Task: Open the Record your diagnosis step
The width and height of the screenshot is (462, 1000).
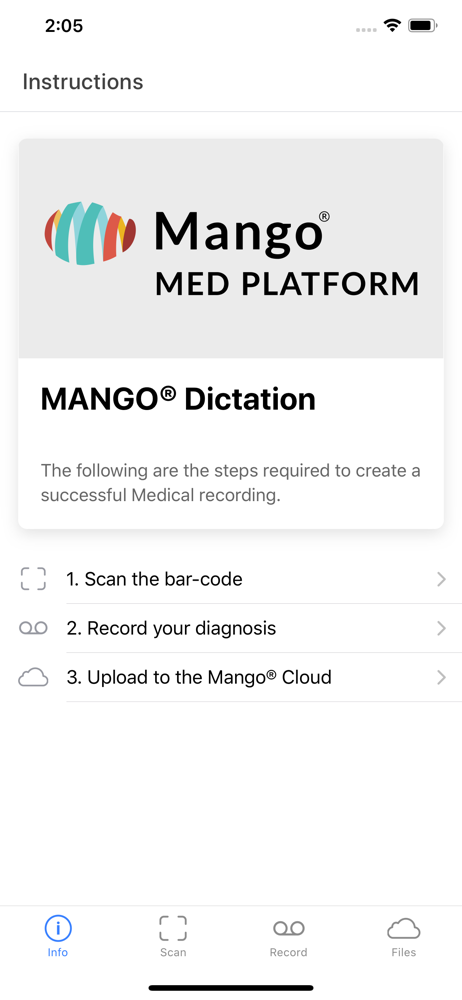Action: 231,628
